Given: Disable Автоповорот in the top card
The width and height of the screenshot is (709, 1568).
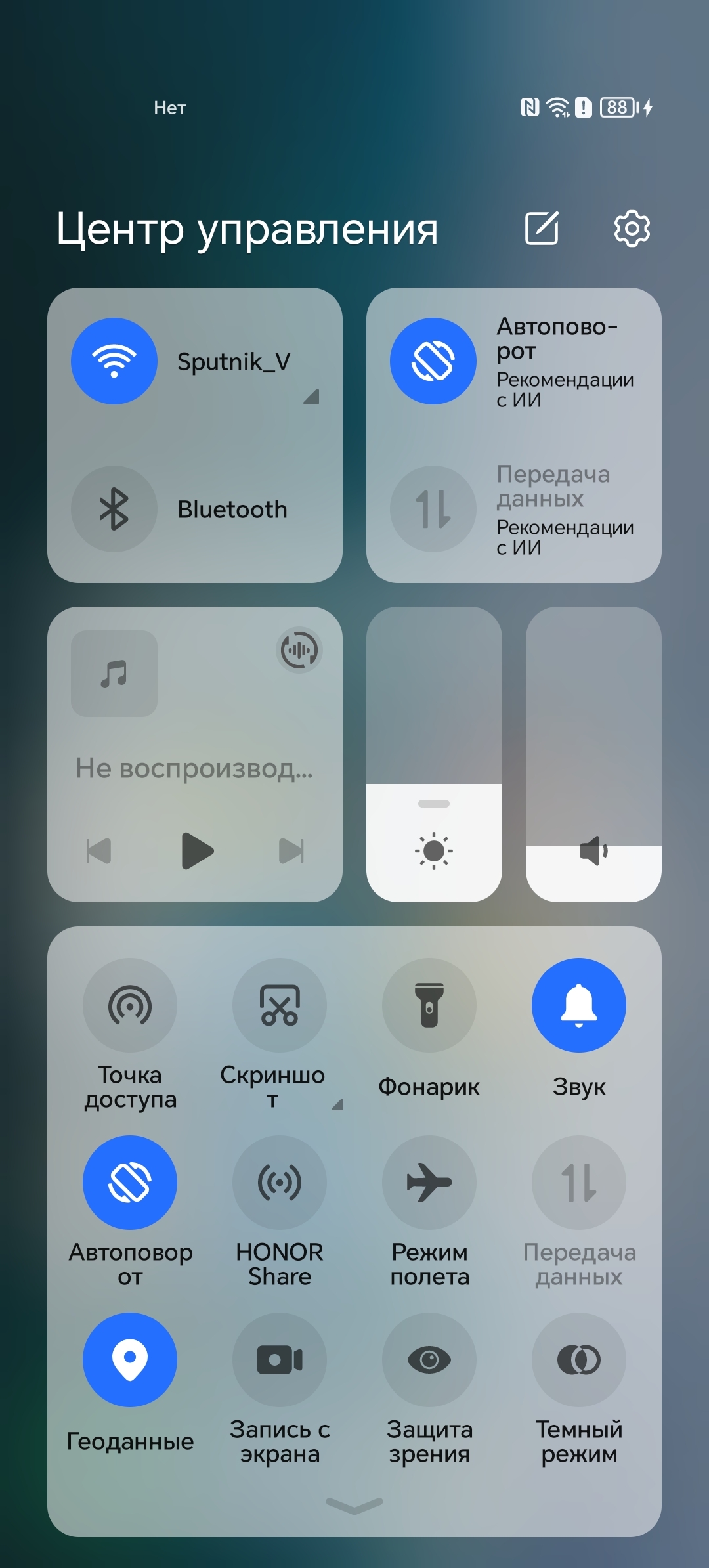Looking at the screenshot, I should coord(433,361).
